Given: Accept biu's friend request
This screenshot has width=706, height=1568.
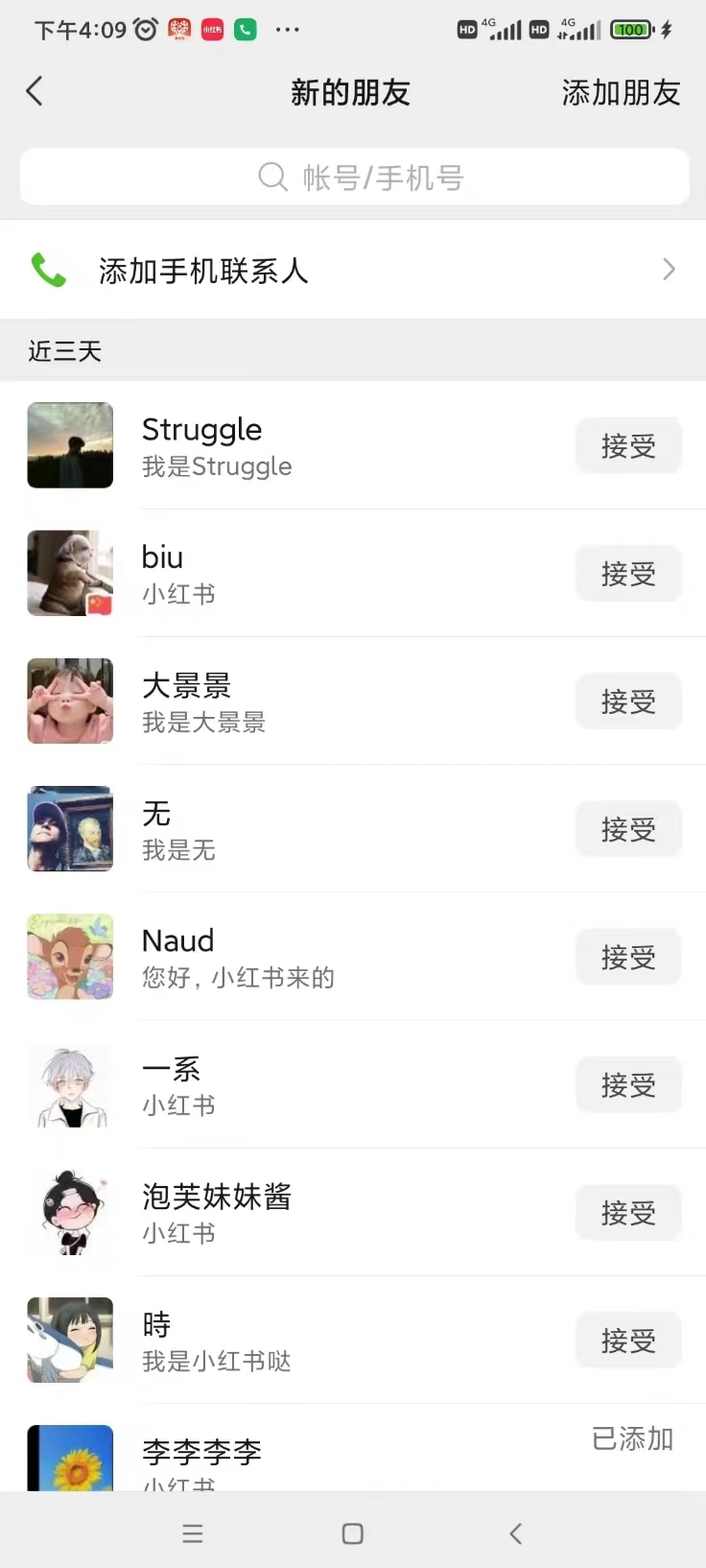Looking at the screenshot, I should pyautogui.click(x=628, y=573).
